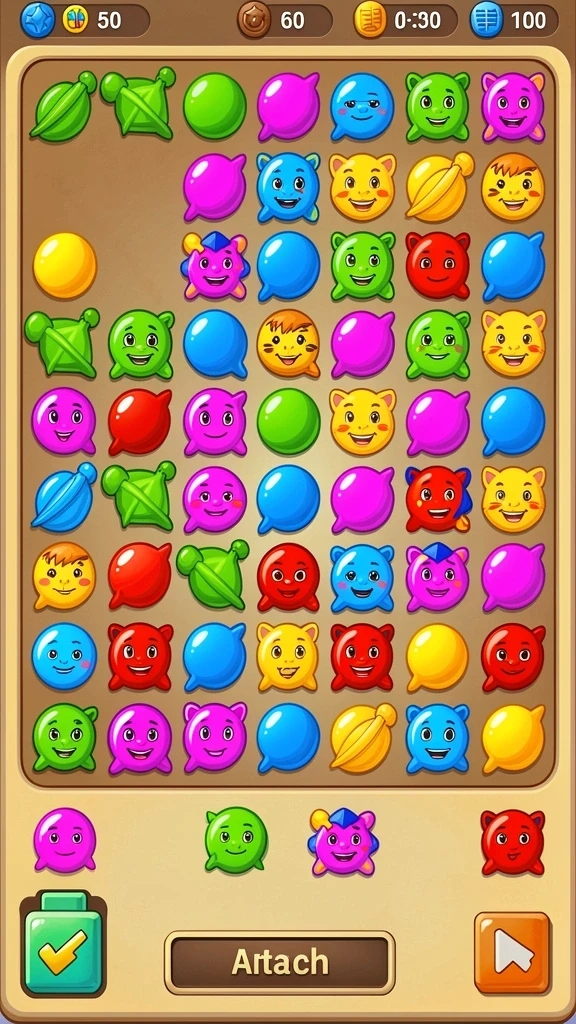The width and height of the screenshot is (576, 1024).
Task: Tap the green checkmark button
Action: pyautogui.click(x=63, y=943)
